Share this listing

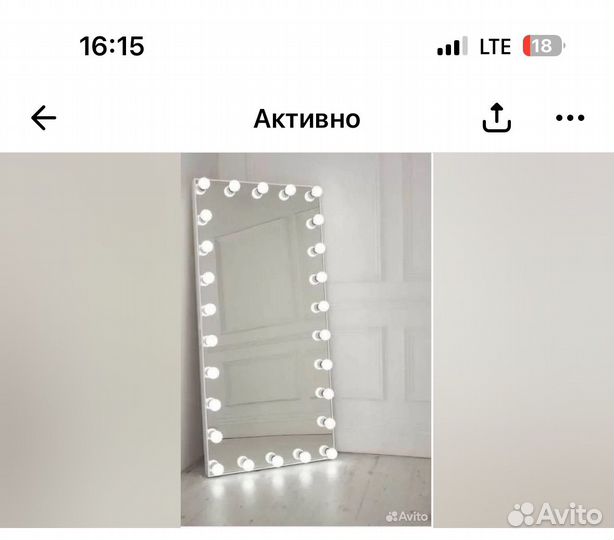tap(497, 119)
